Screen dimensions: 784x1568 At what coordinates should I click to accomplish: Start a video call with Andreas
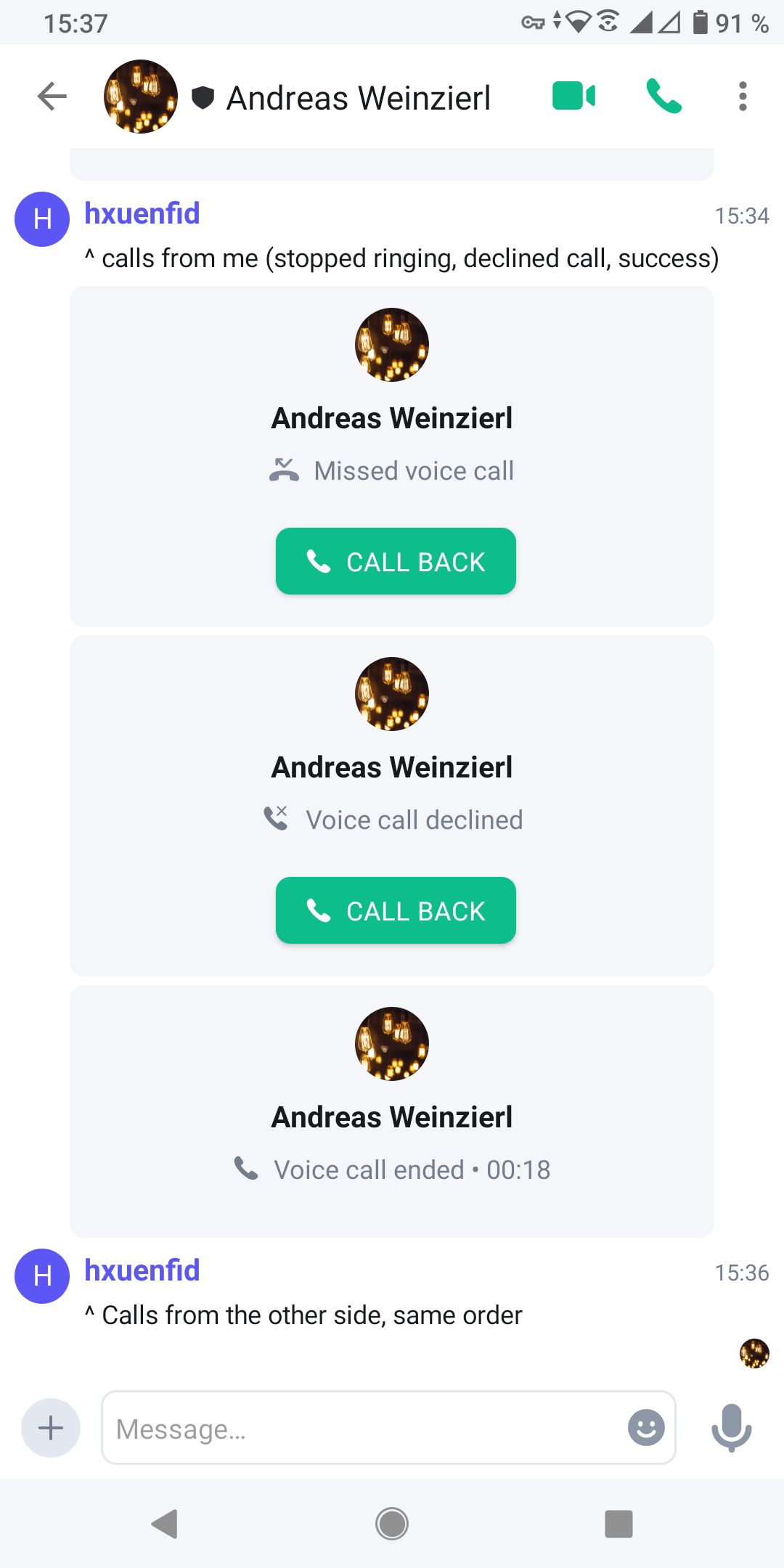point(573,97)
